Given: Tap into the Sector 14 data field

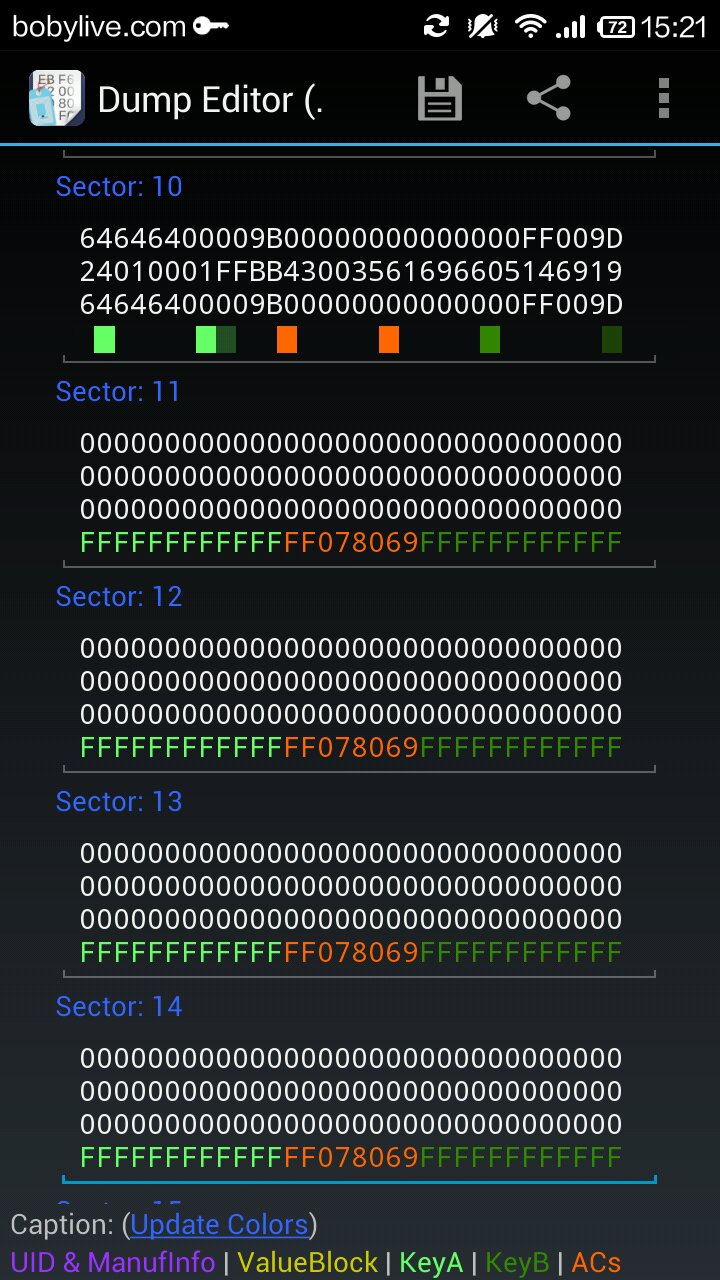Looking at the screenshot, I should [351, 1107].
